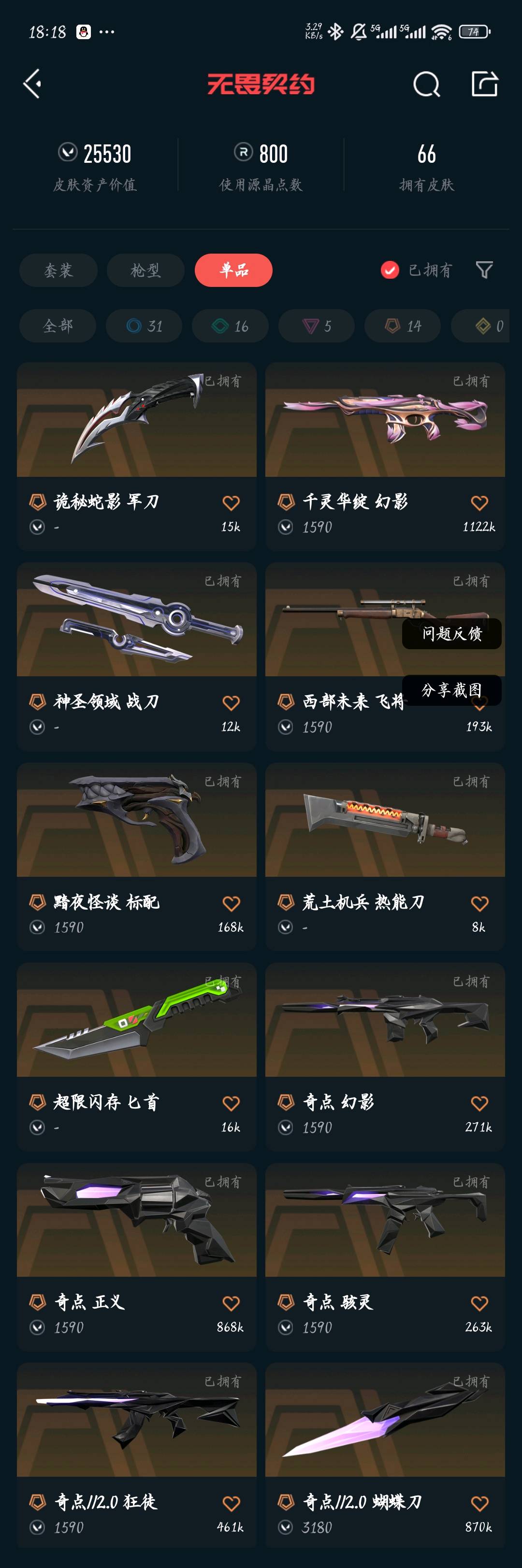Open the filter funnel icon

(484, 270)
